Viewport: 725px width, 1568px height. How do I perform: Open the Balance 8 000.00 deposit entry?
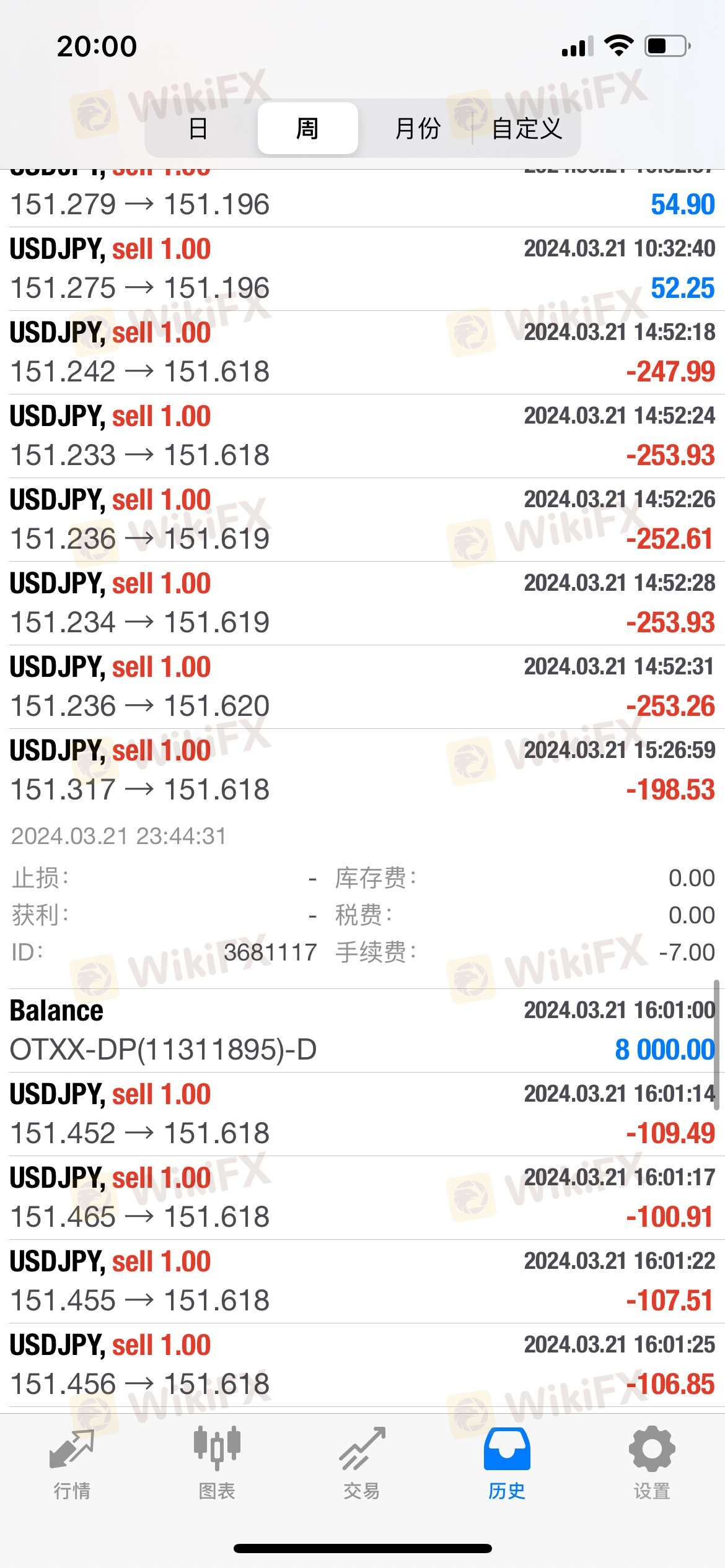(x=362, y=1030)
